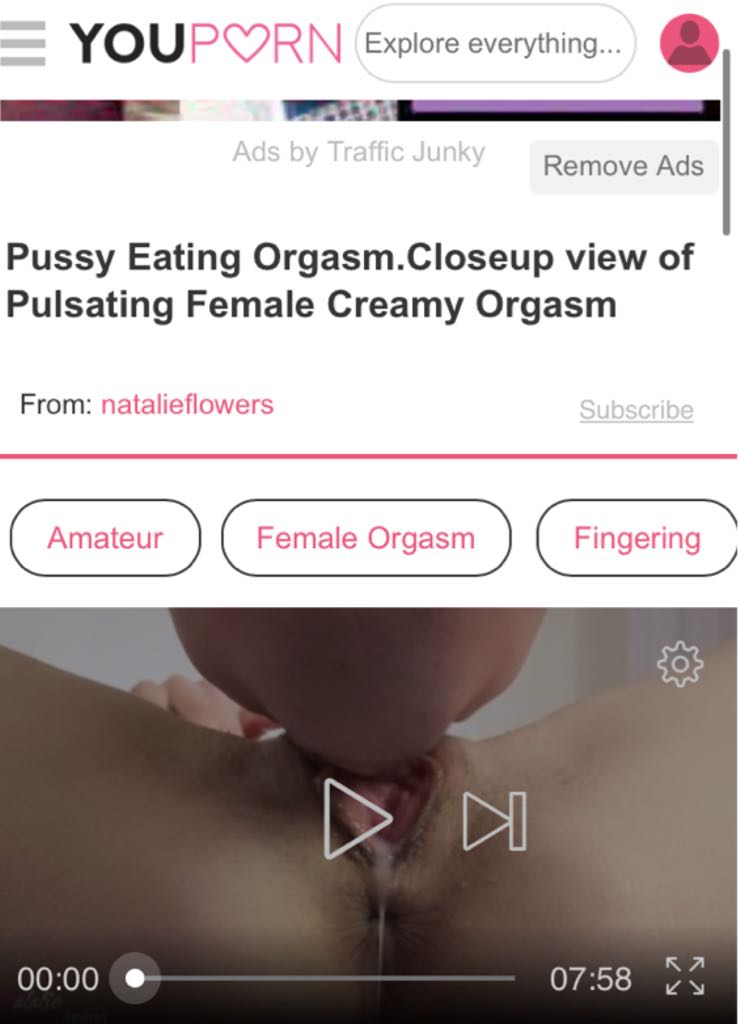The width and height of the screenshot is (739, 1024).
Task: Subscribe to this uploader
Action: (636, 410)
